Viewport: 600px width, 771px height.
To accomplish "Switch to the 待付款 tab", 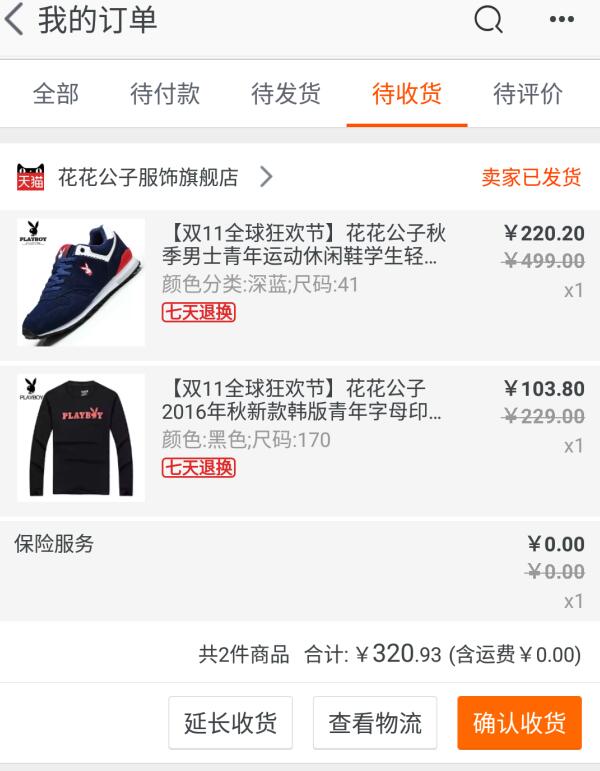I will tap(165, 94).
